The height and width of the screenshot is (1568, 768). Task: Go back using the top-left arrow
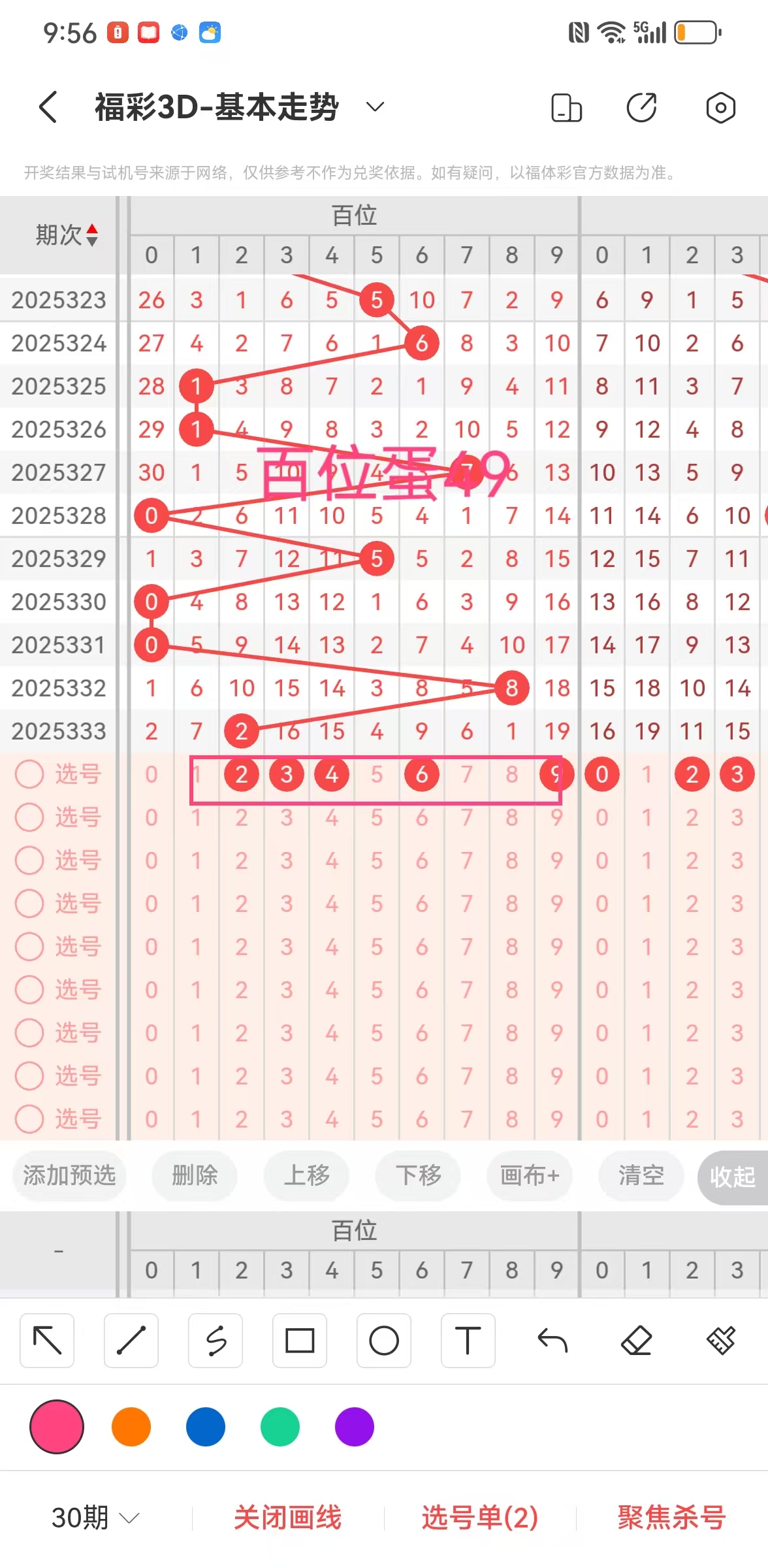click(48, 107)
